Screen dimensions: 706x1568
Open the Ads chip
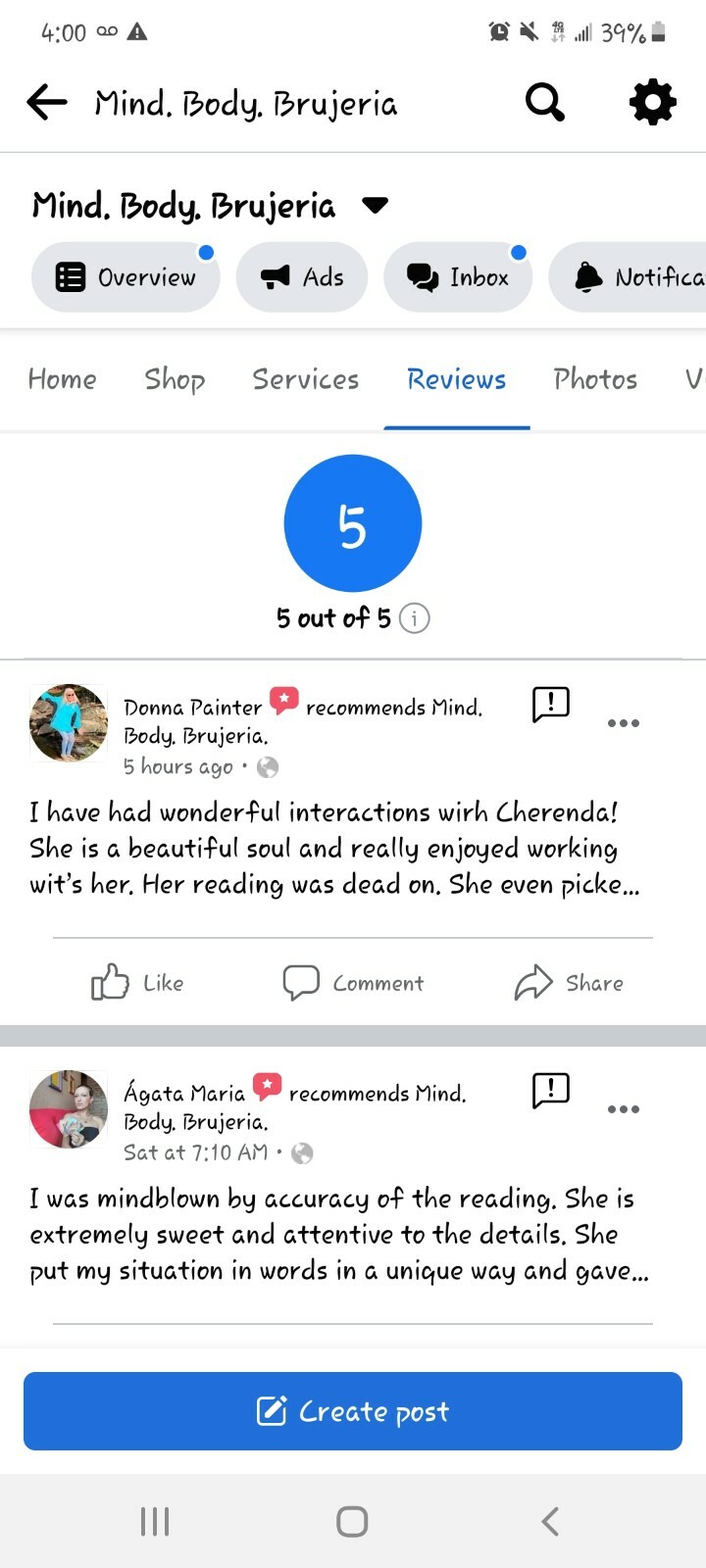coord(302,277)
